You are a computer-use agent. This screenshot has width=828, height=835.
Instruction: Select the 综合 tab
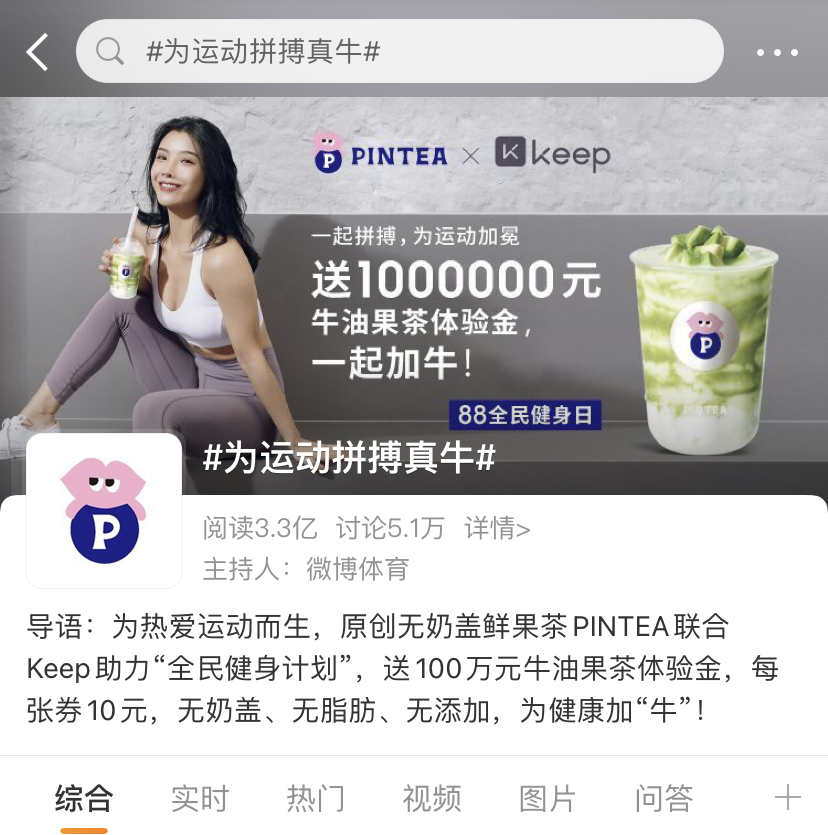(84, 798)
